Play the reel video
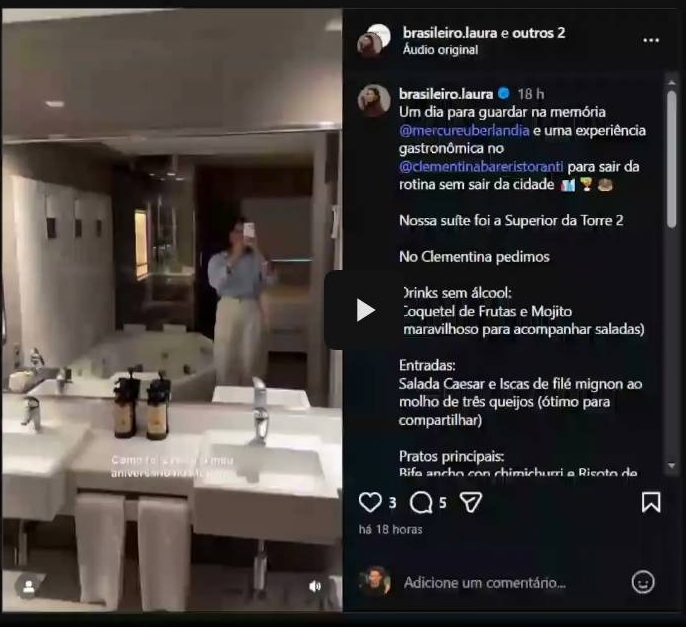The height and width of the screenshot is (627, 686). pos(365,310)
